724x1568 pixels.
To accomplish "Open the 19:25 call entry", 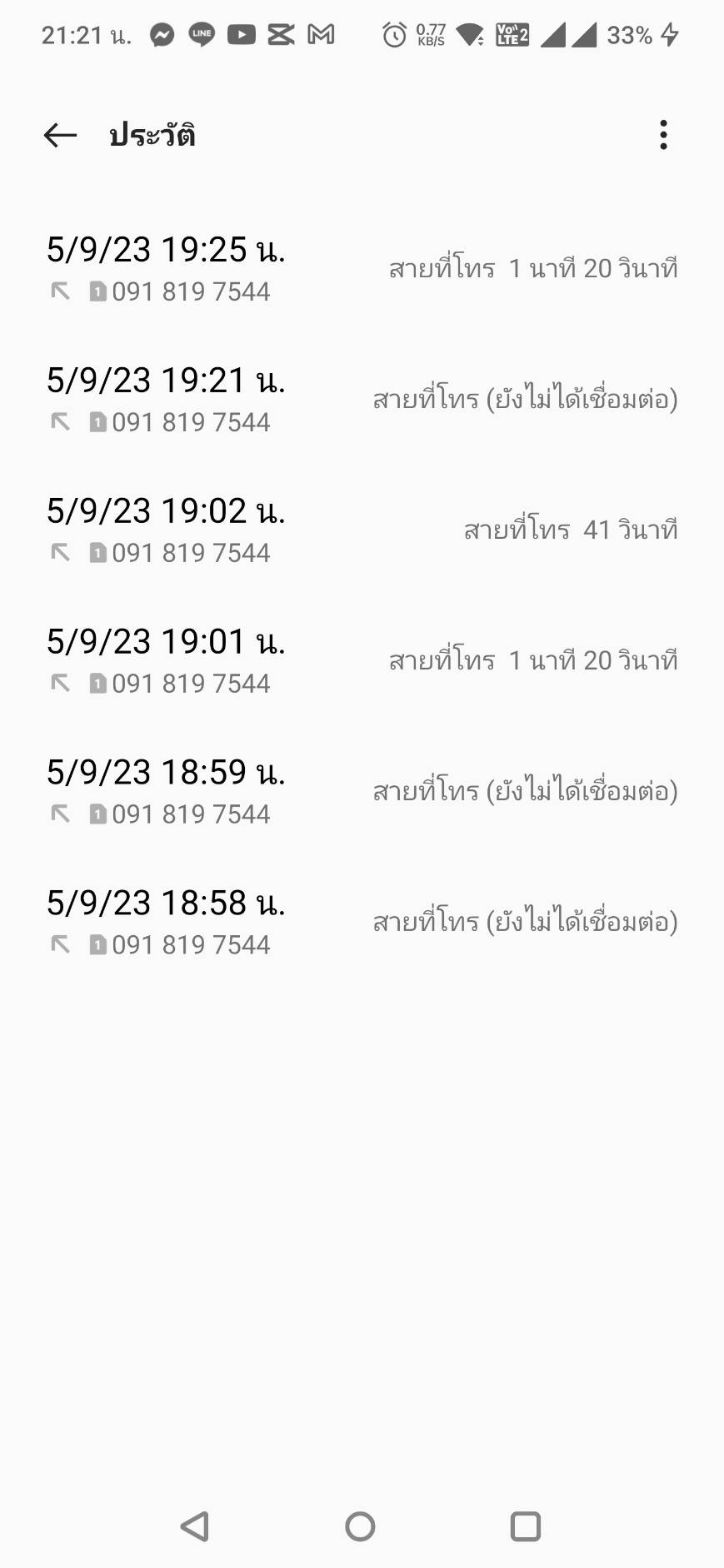I will (x=362, y=269).
